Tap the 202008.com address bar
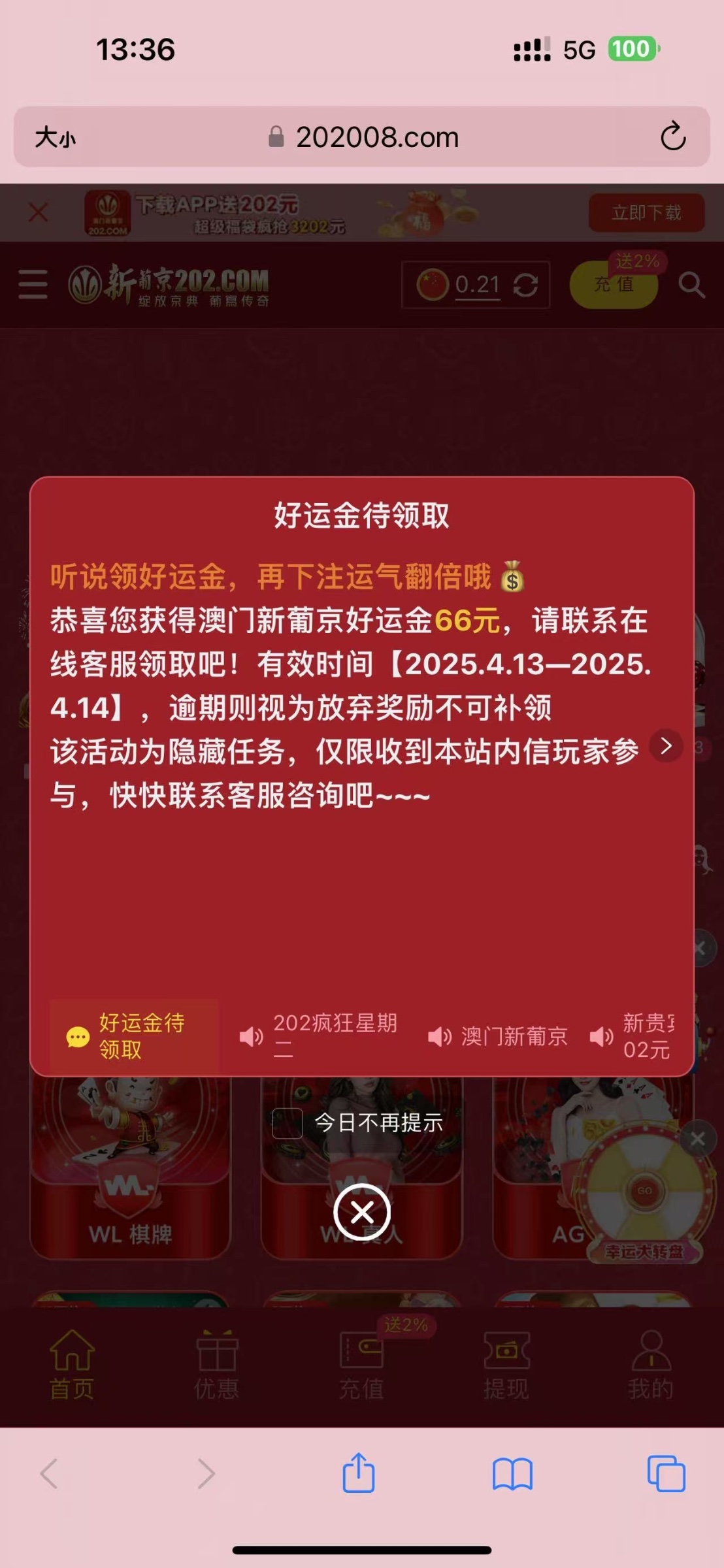Screen dimensions: 724x1568 [x=377, y=138]
